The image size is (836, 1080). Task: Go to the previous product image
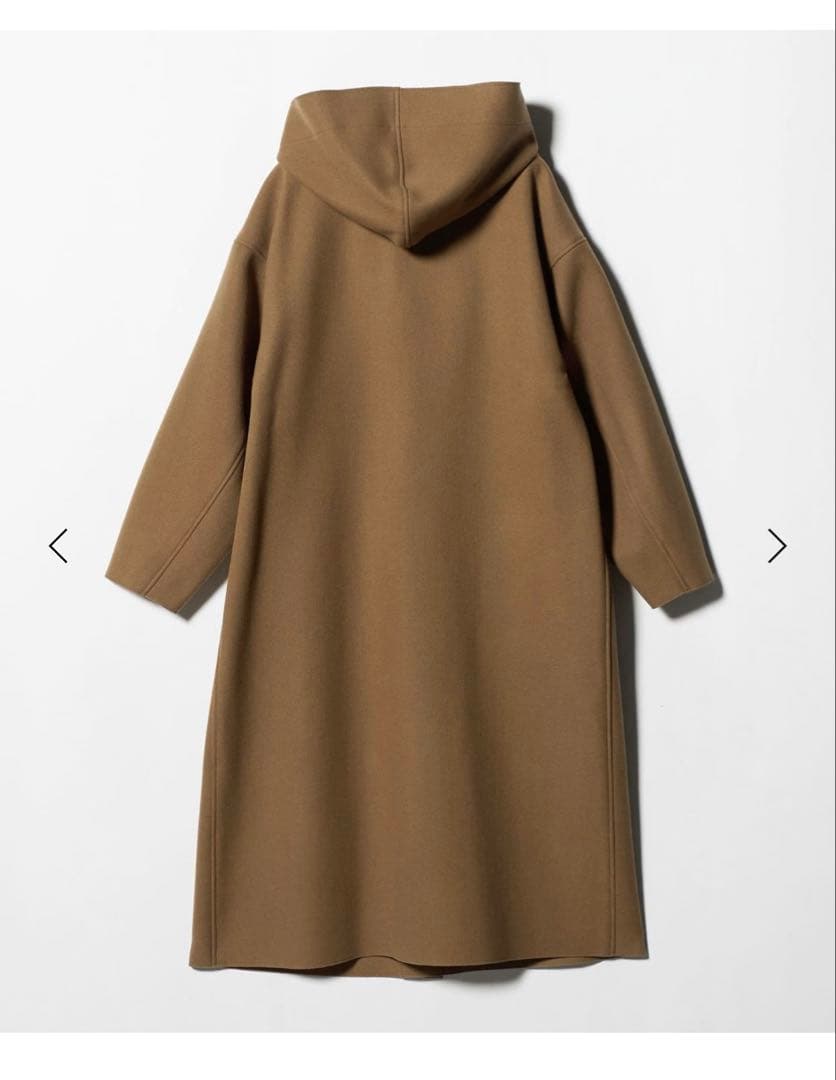[x=58, y=546]
